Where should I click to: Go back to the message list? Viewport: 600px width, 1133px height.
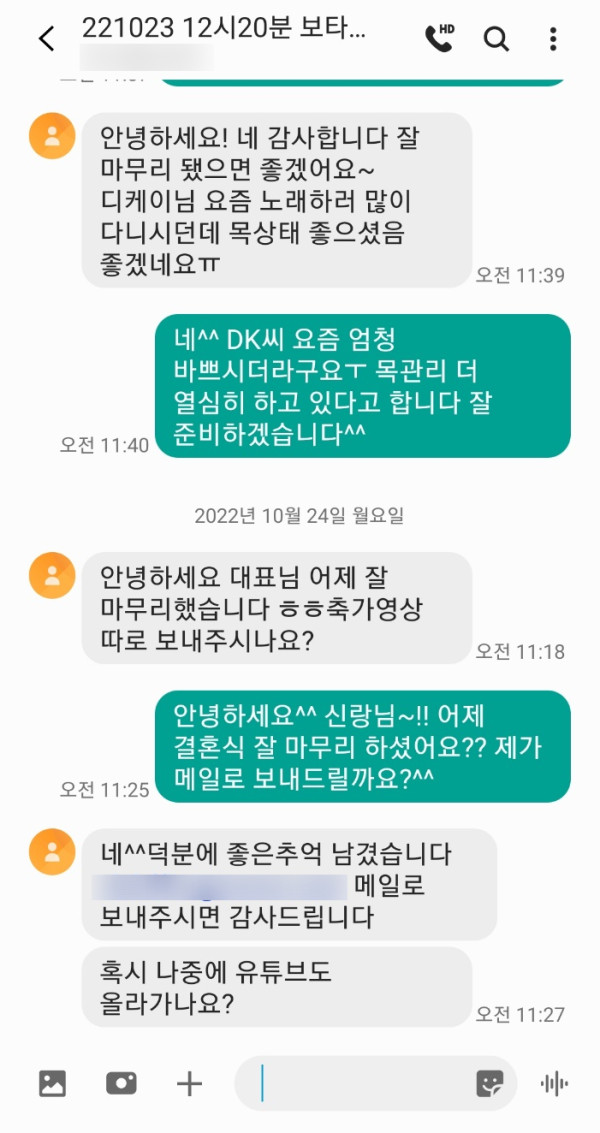[x=46, y=39]
